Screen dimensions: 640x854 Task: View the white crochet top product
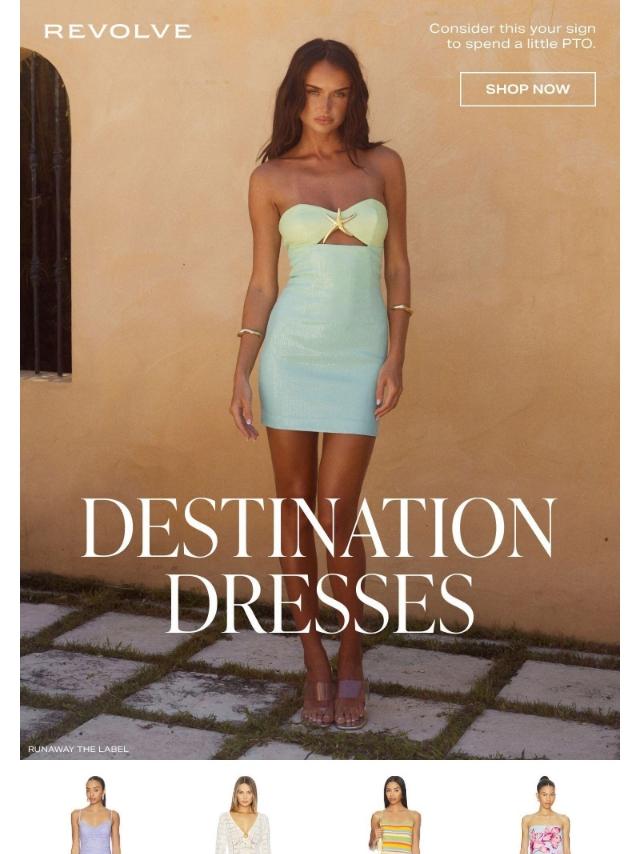(x=243, y=818)
